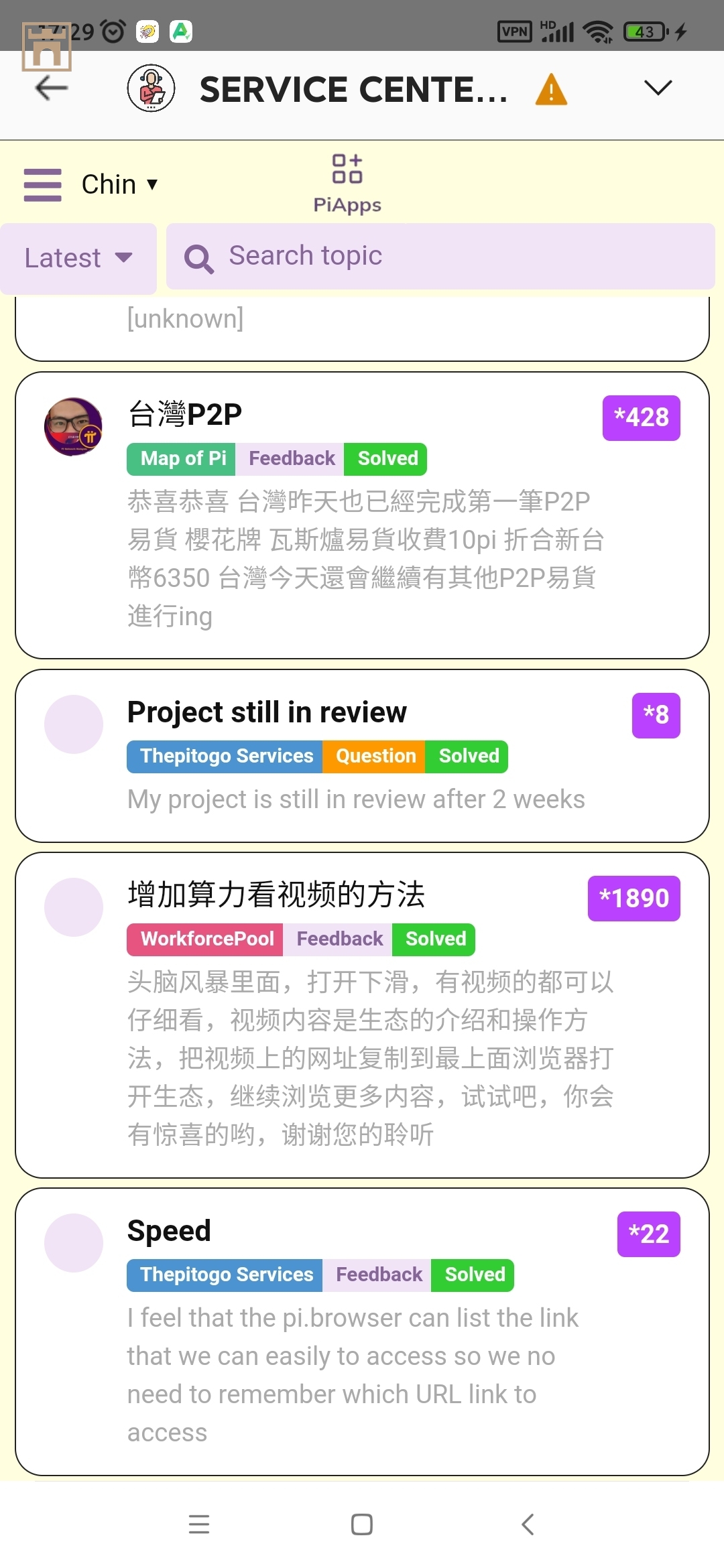Viewport: 724px width, 1568px height.
Task: Expand the Service Center header chevron
Action: (657, 88)
